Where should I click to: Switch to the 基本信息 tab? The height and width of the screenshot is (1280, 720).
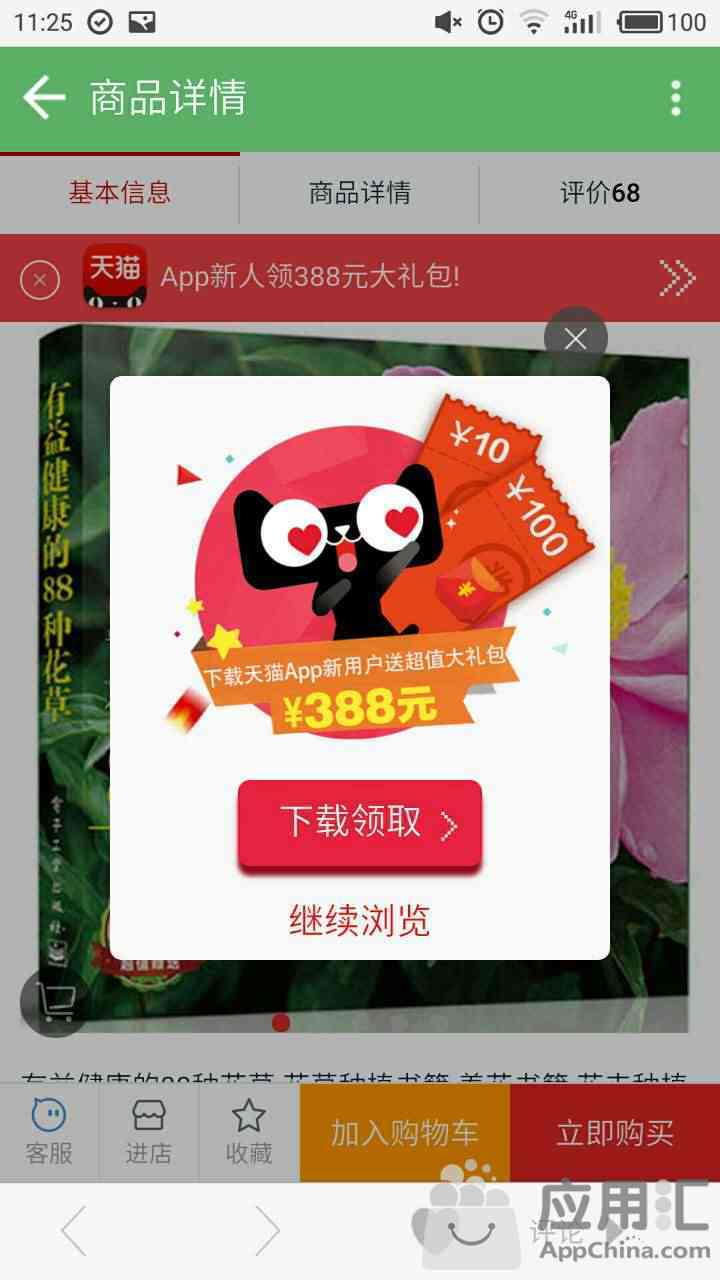120,193
